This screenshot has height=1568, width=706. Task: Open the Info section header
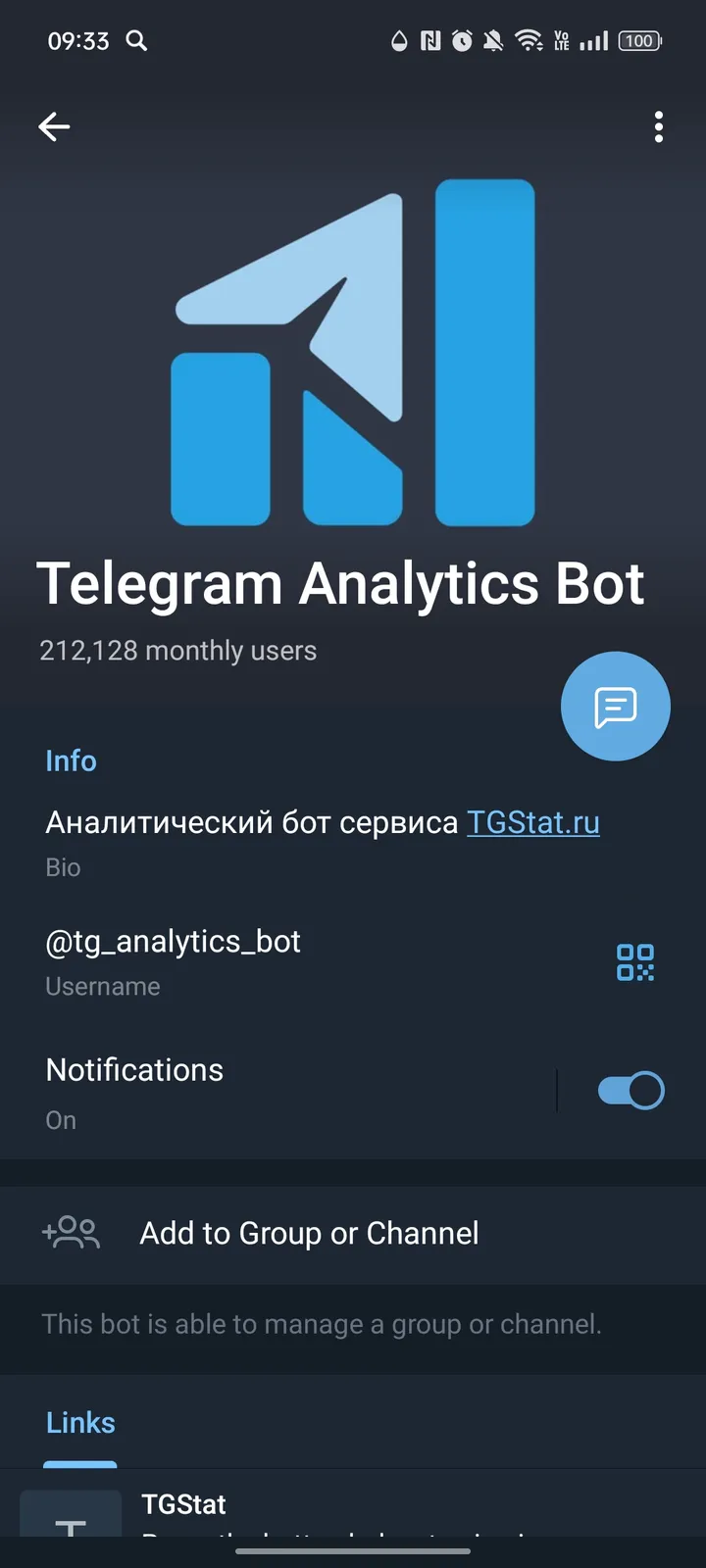coord(71,760)
